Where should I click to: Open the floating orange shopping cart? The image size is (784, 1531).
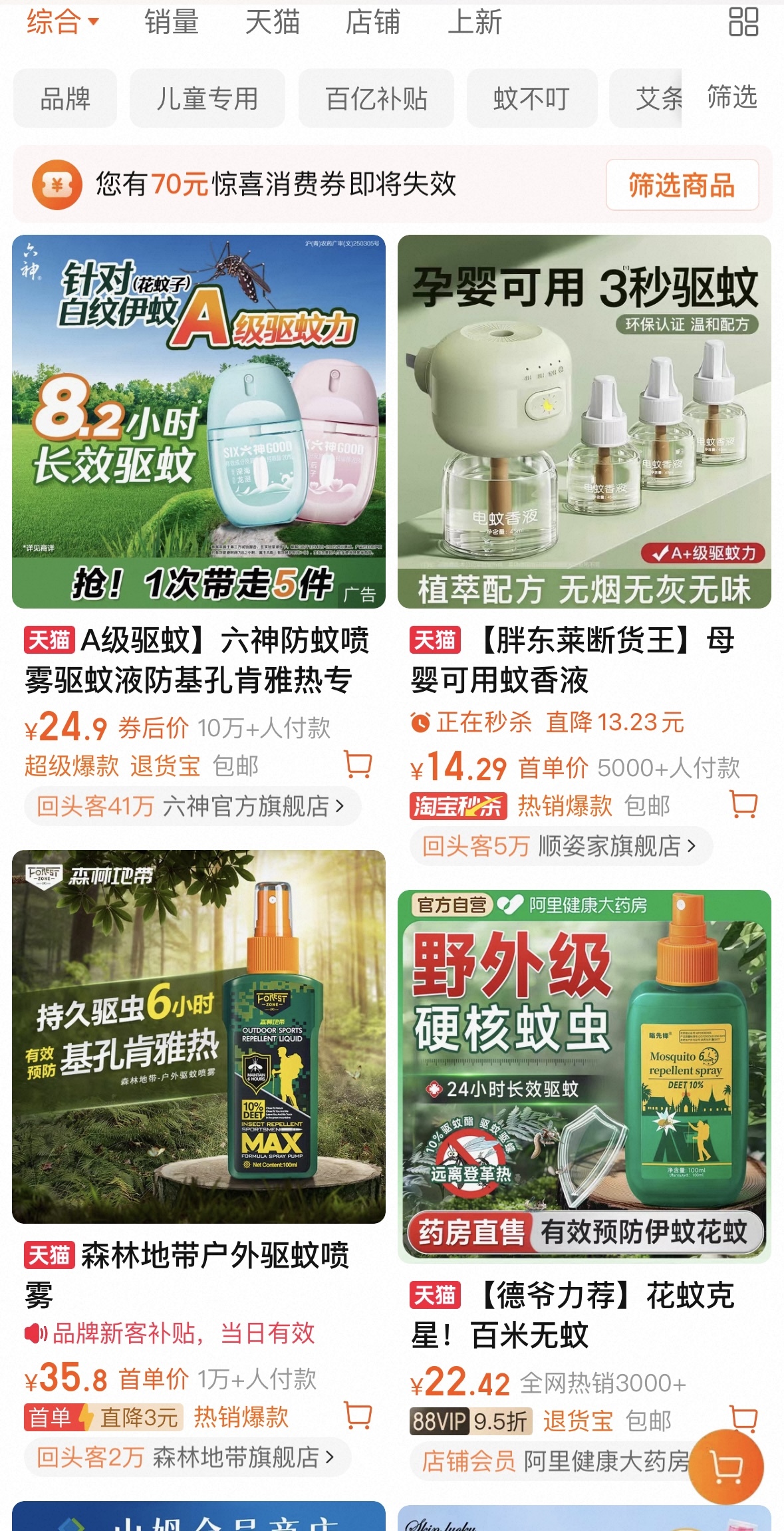(725, 1466)
